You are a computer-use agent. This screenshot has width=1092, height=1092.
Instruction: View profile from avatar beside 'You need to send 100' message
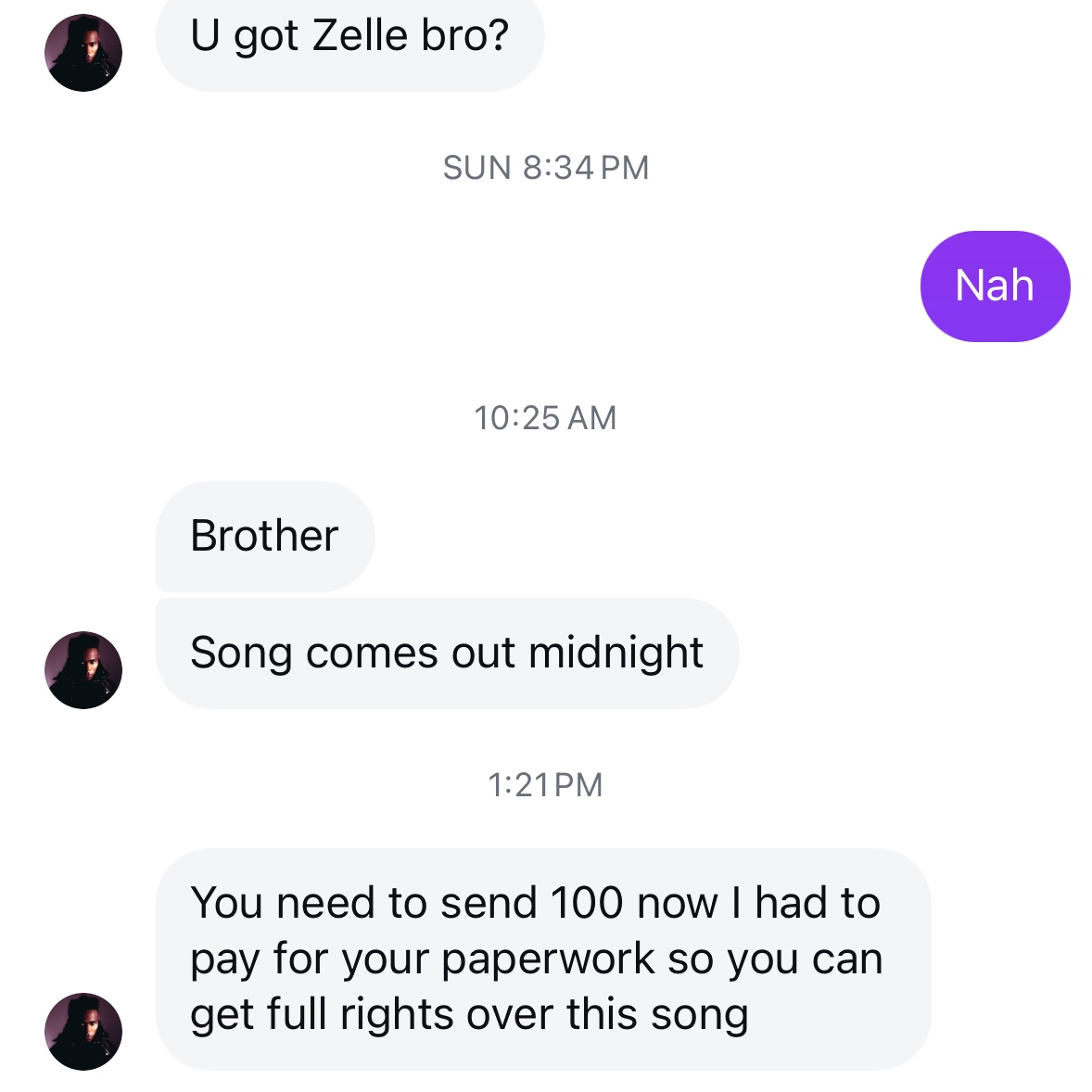tap(84, 1032)
